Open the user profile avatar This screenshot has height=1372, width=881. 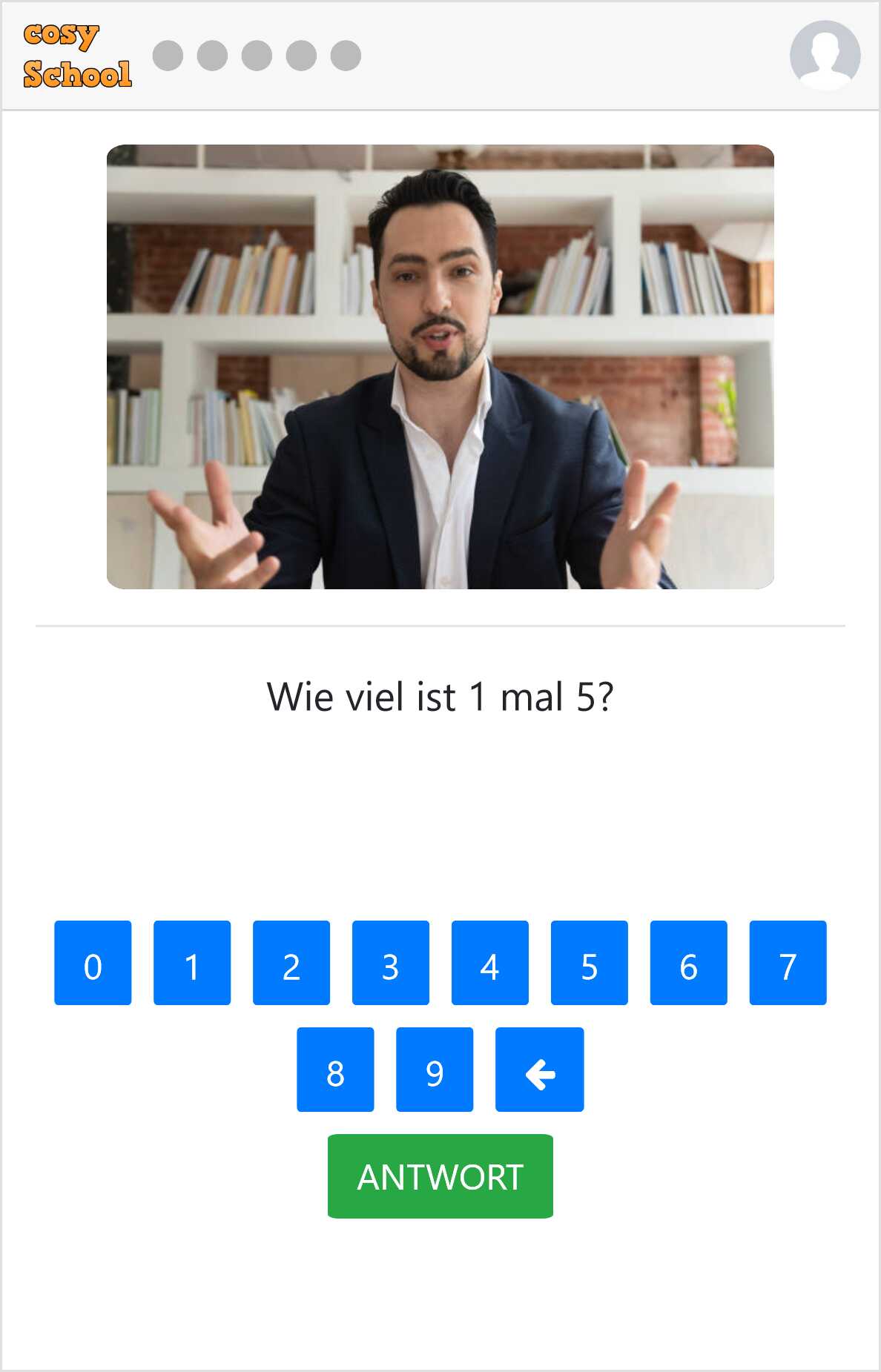[x=825, y=56]
